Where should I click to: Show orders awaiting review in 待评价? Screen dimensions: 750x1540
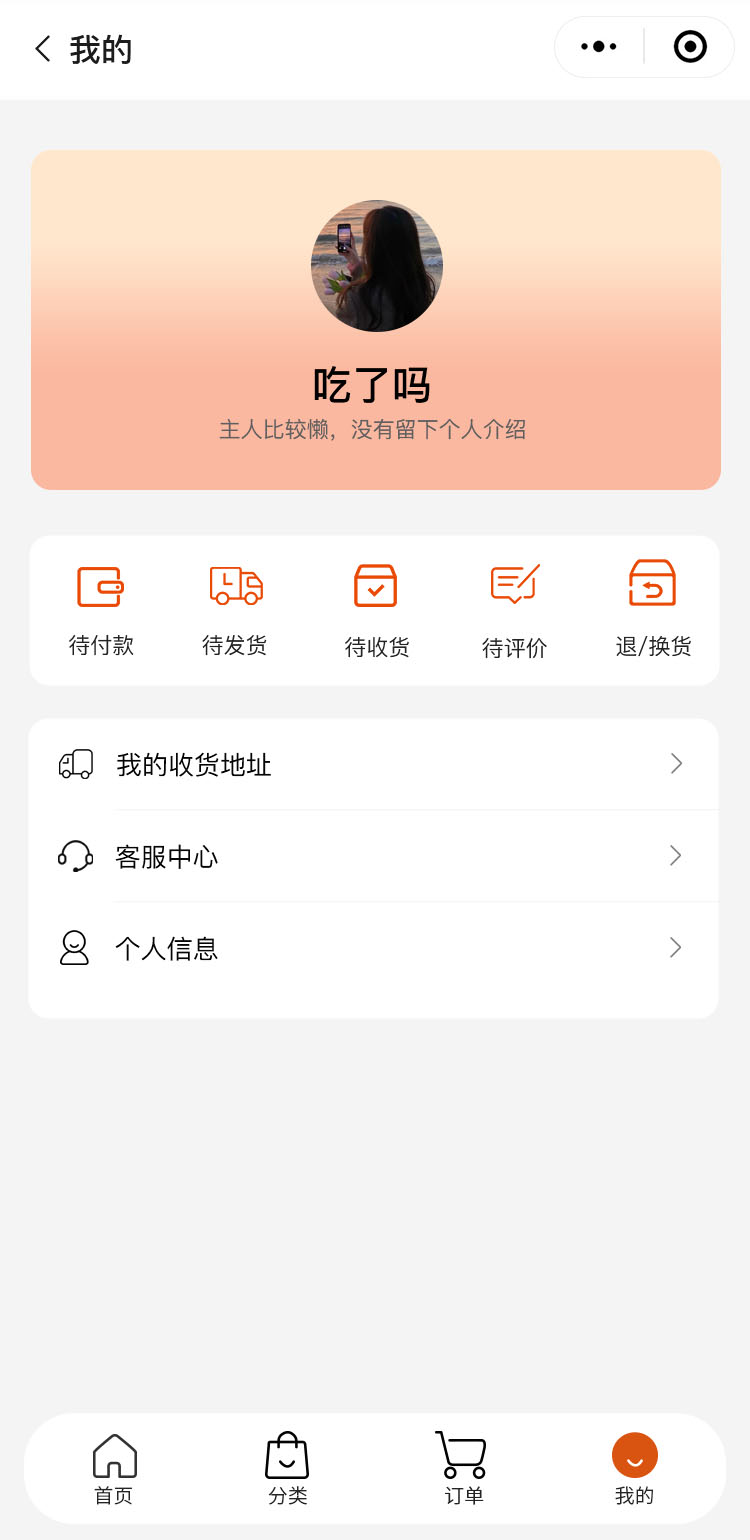click(515, 610)
